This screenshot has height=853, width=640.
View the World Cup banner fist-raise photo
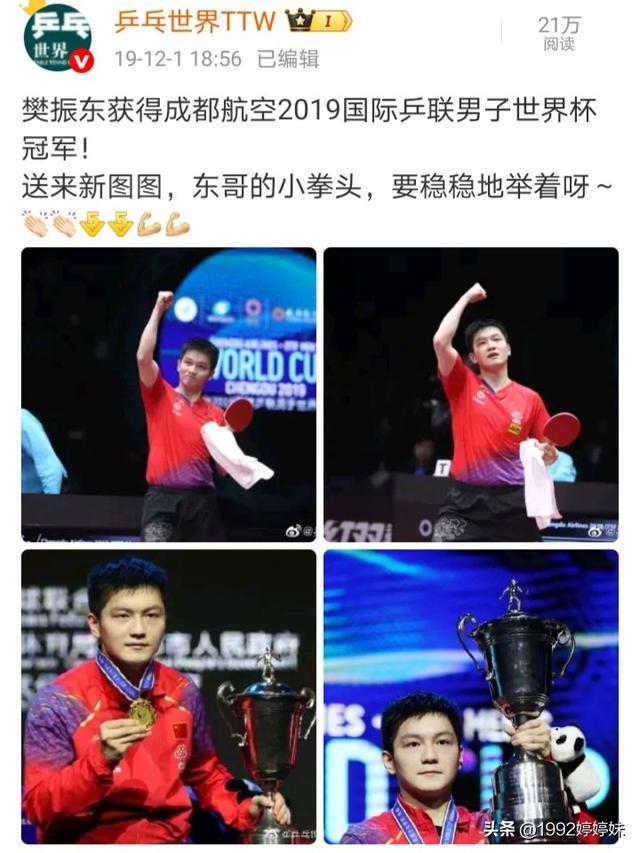click(x=169, y=394)
